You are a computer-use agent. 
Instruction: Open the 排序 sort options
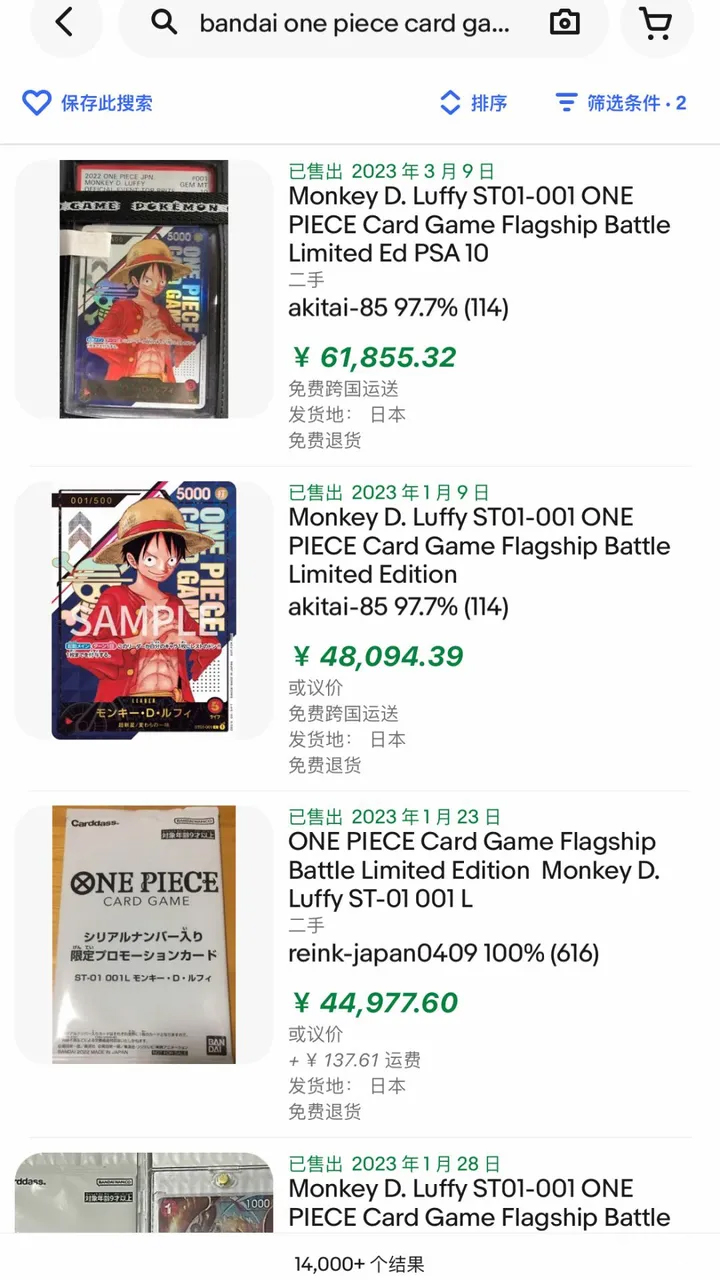click(x=473, y=103)
